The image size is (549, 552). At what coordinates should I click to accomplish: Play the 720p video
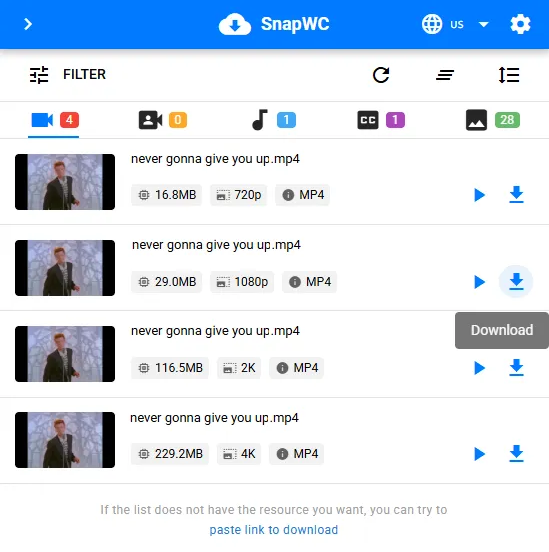(x=479, y=195)
